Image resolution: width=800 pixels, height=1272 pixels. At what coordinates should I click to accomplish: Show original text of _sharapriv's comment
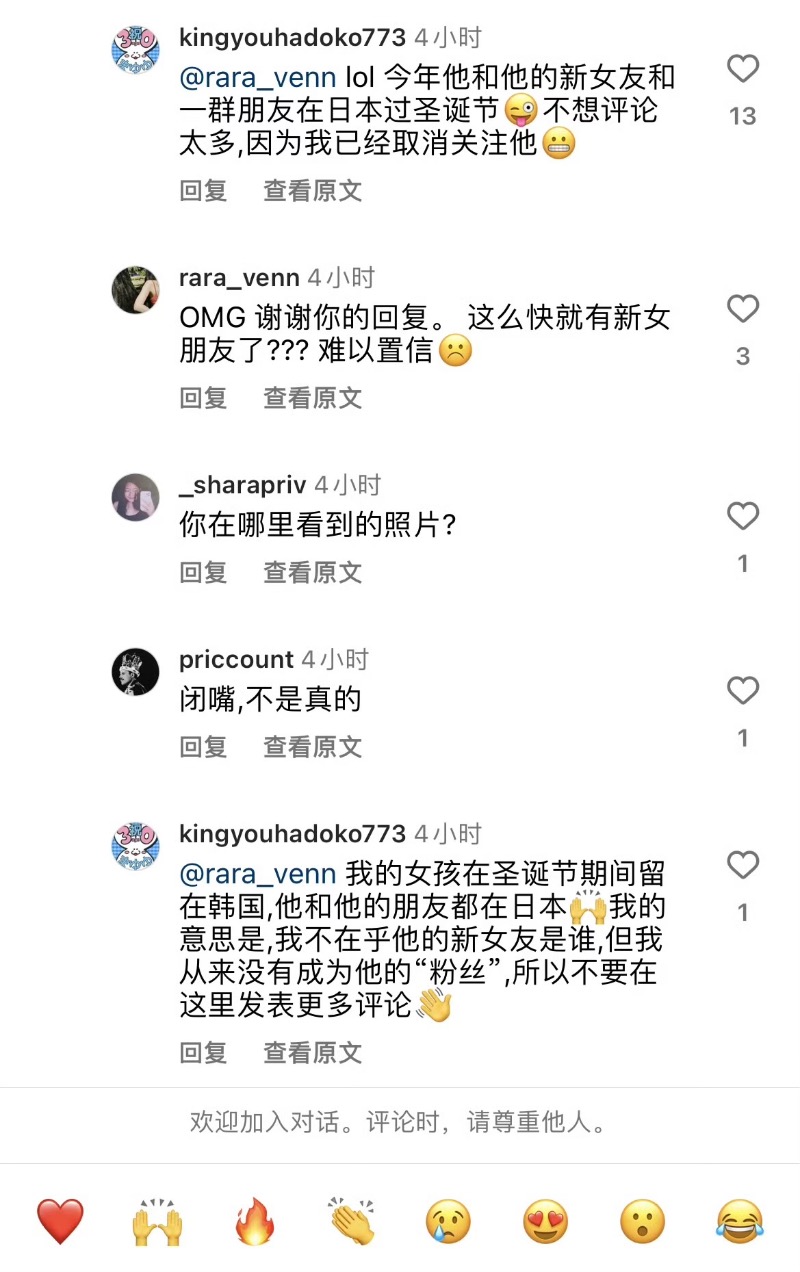312,572
